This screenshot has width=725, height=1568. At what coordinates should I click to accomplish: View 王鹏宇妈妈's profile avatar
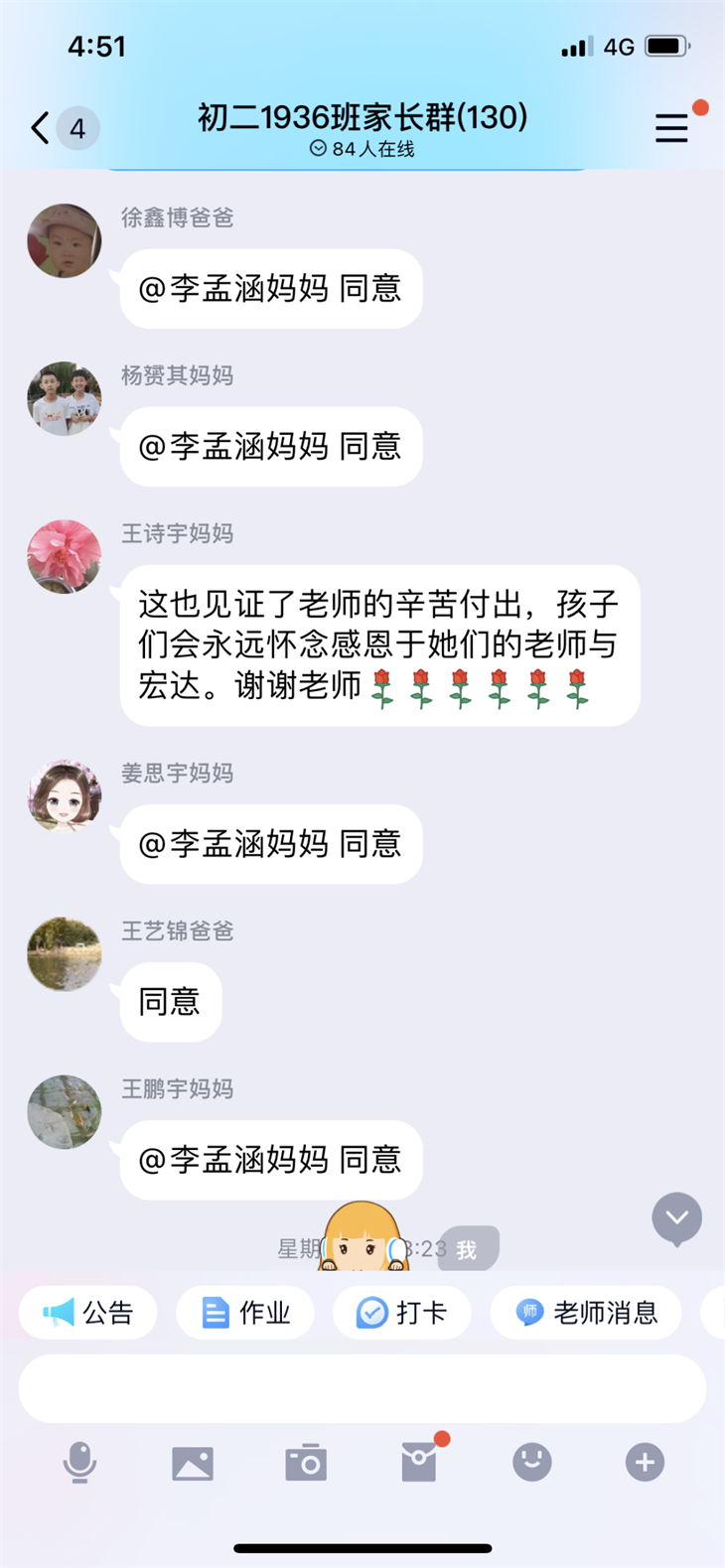(x=65, y=1112)
